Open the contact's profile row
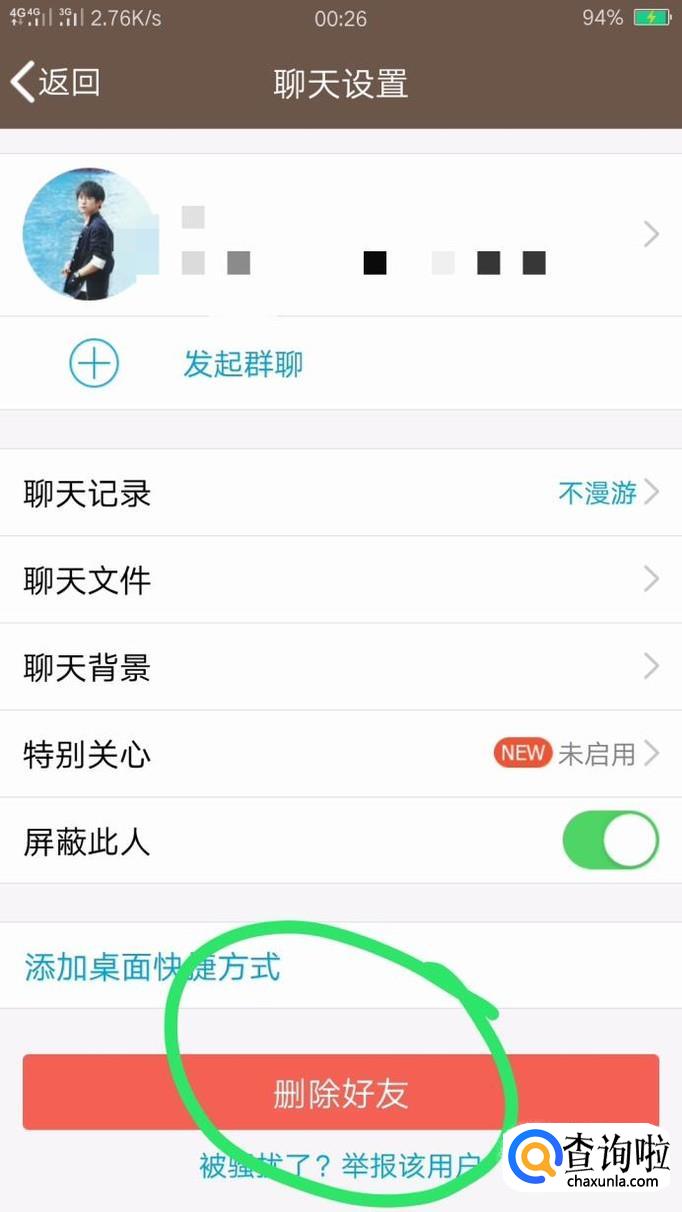682x1212 pixels. pos(340,235)
